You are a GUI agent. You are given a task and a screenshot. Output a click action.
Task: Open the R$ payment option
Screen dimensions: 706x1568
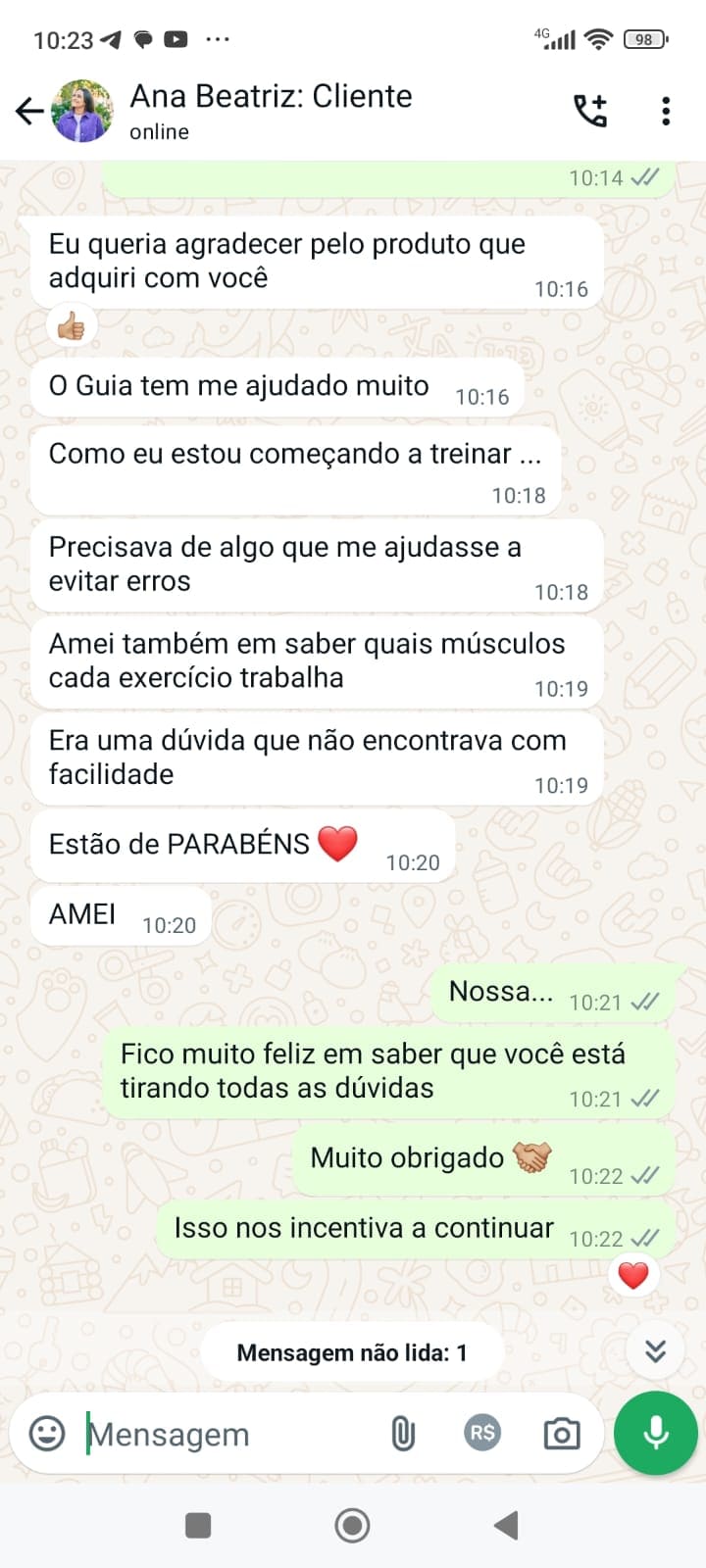pos(482,1434)
